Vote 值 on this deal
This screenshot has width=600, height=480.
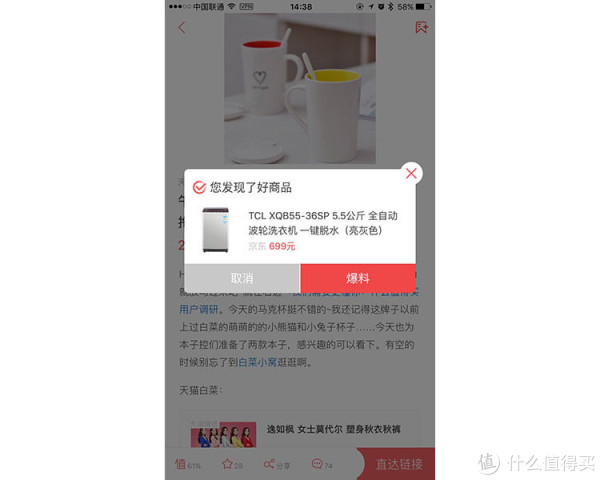[188, 464]
